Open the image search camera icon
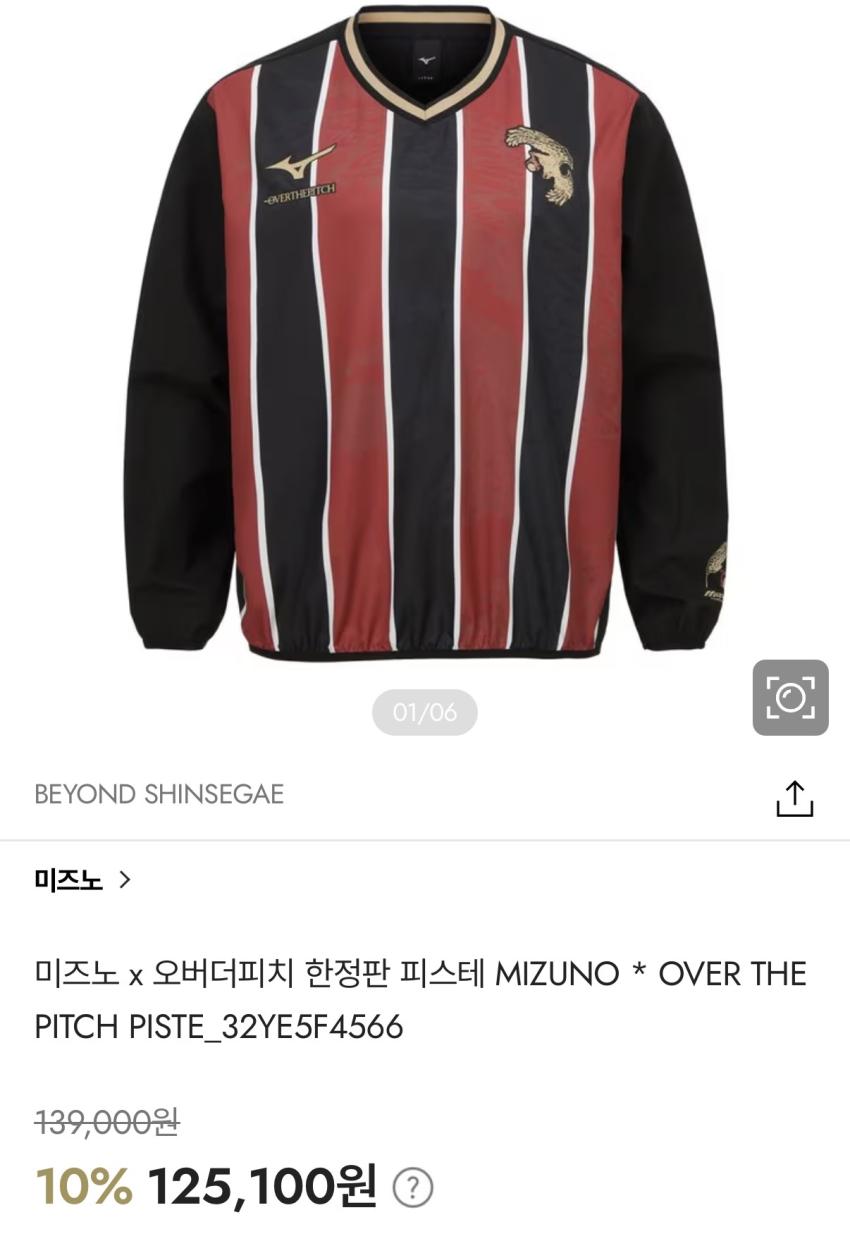Viewport: 850px width, 1253px height. [x=790, y=697]
